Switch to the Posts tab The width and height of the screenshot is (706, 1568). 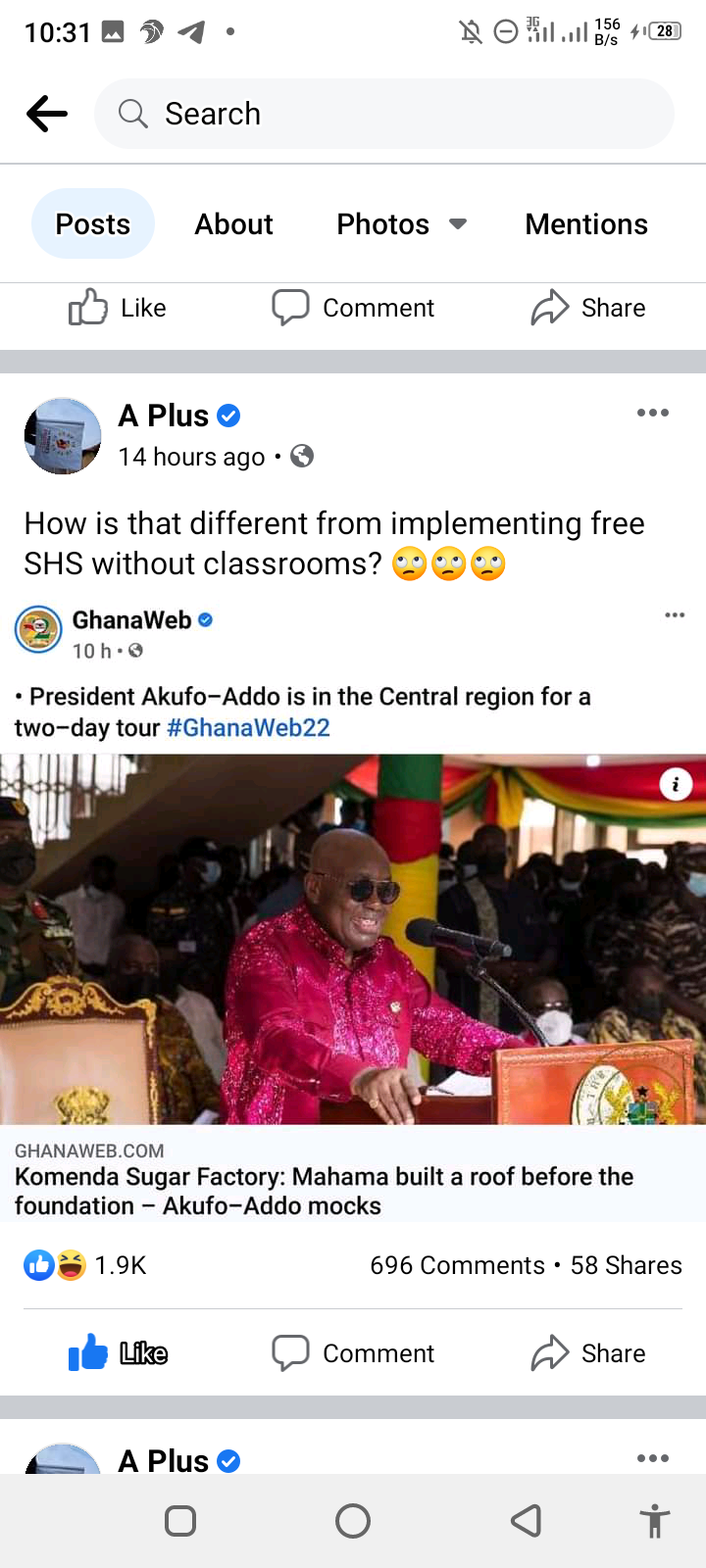coord(92,224)
